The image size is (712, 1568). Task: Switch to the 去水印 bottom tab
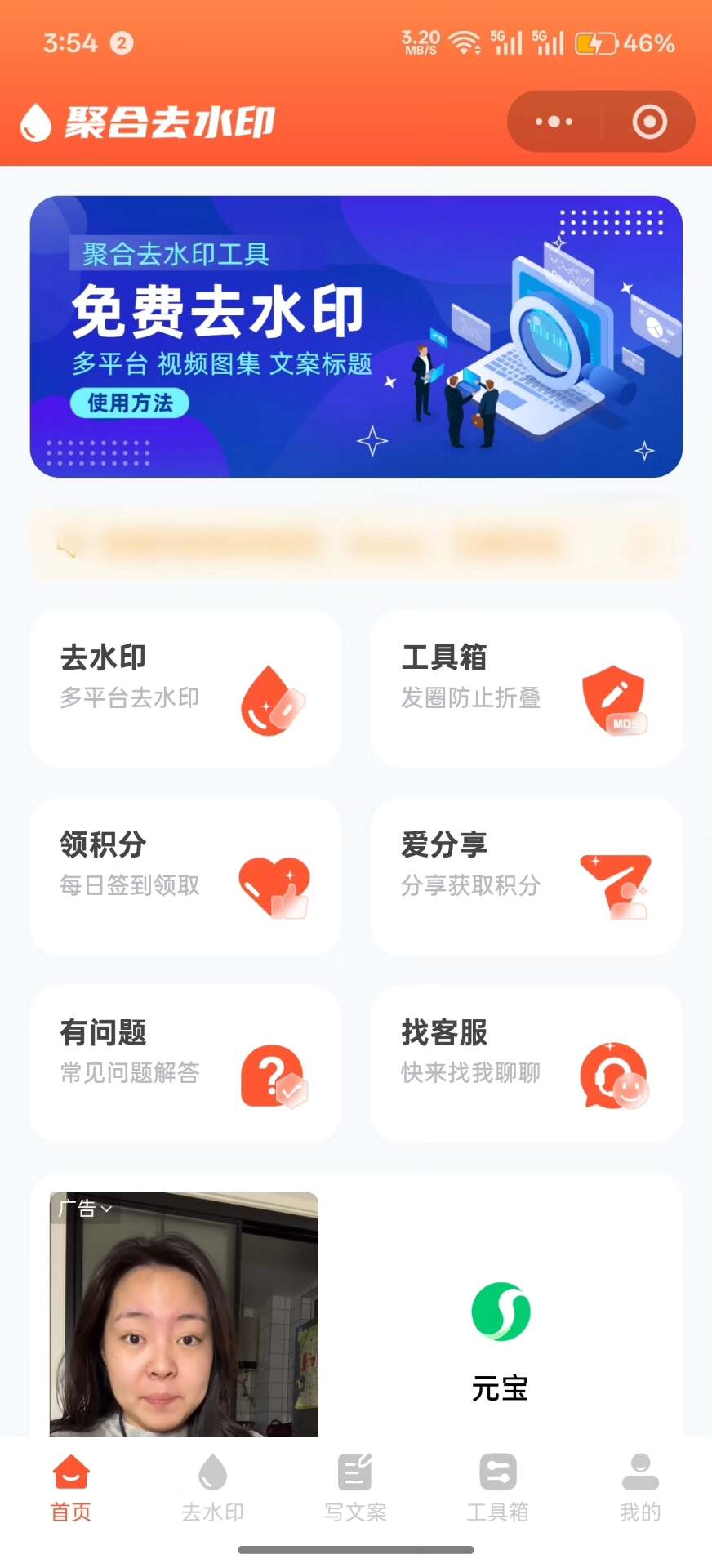212,1488
